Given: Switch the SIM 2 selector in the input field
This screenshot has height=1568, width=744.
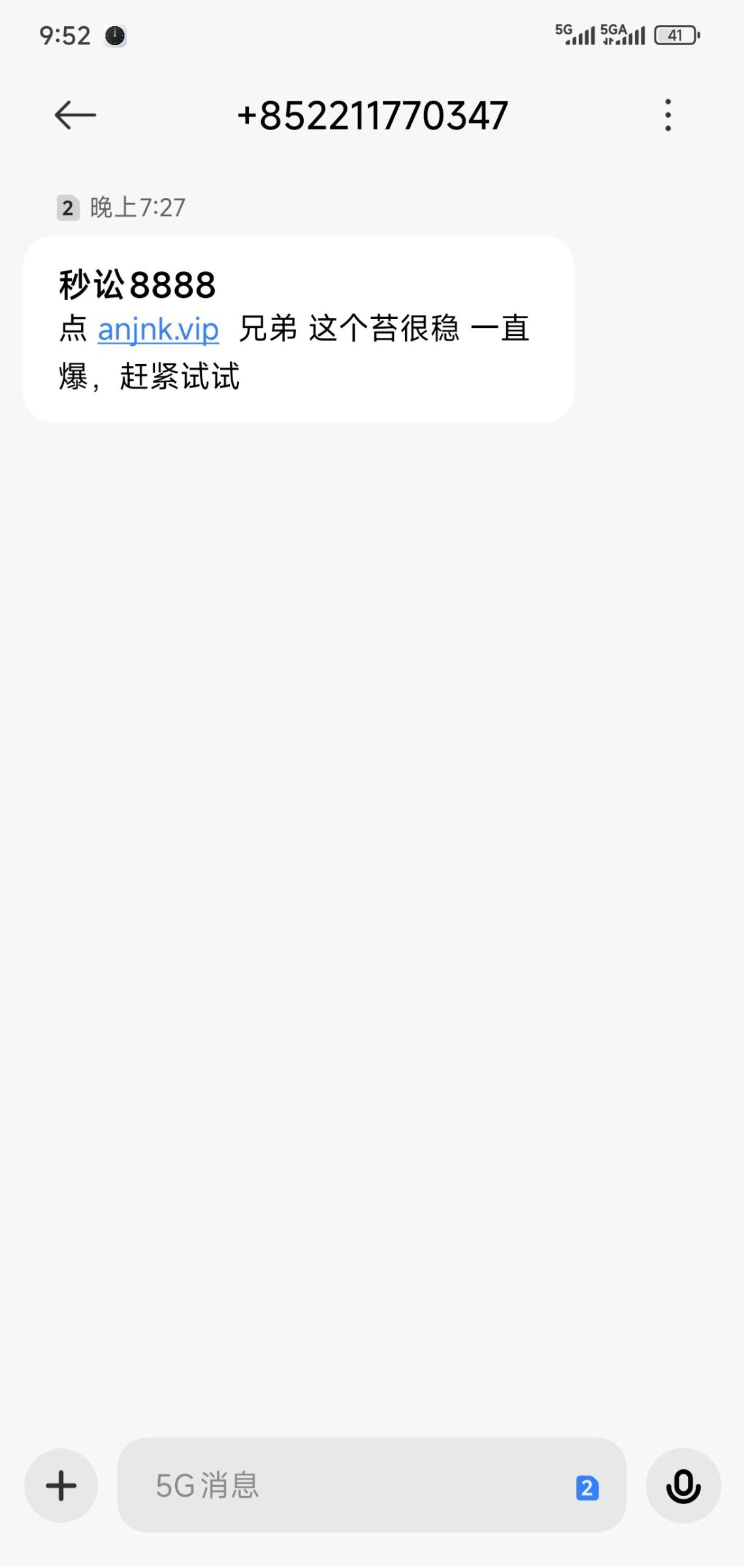Looking at the screenshot, I should (x=587, y=1488).
